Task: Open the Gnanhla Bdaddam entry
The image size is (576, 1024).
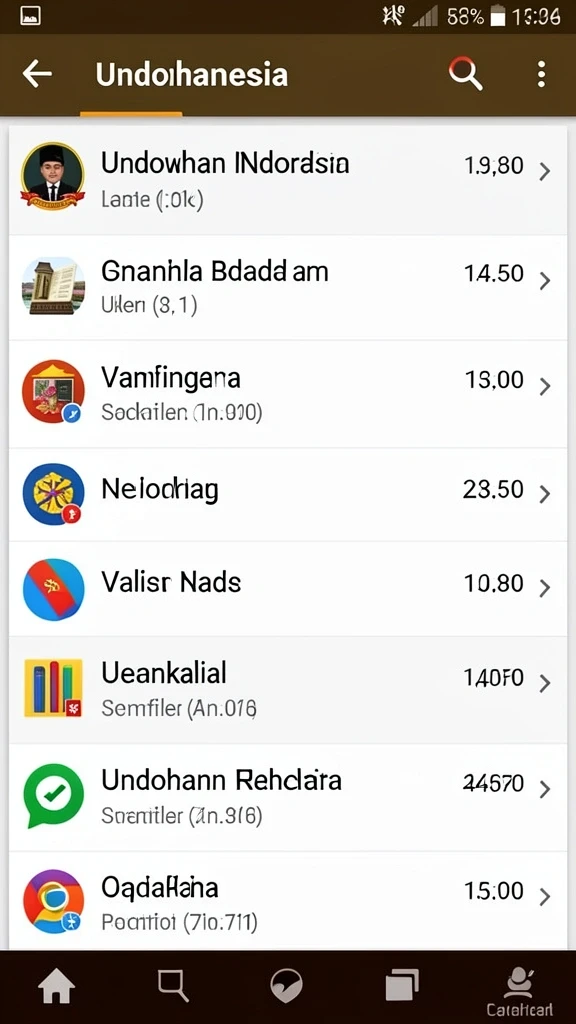Action: (288, 287)
